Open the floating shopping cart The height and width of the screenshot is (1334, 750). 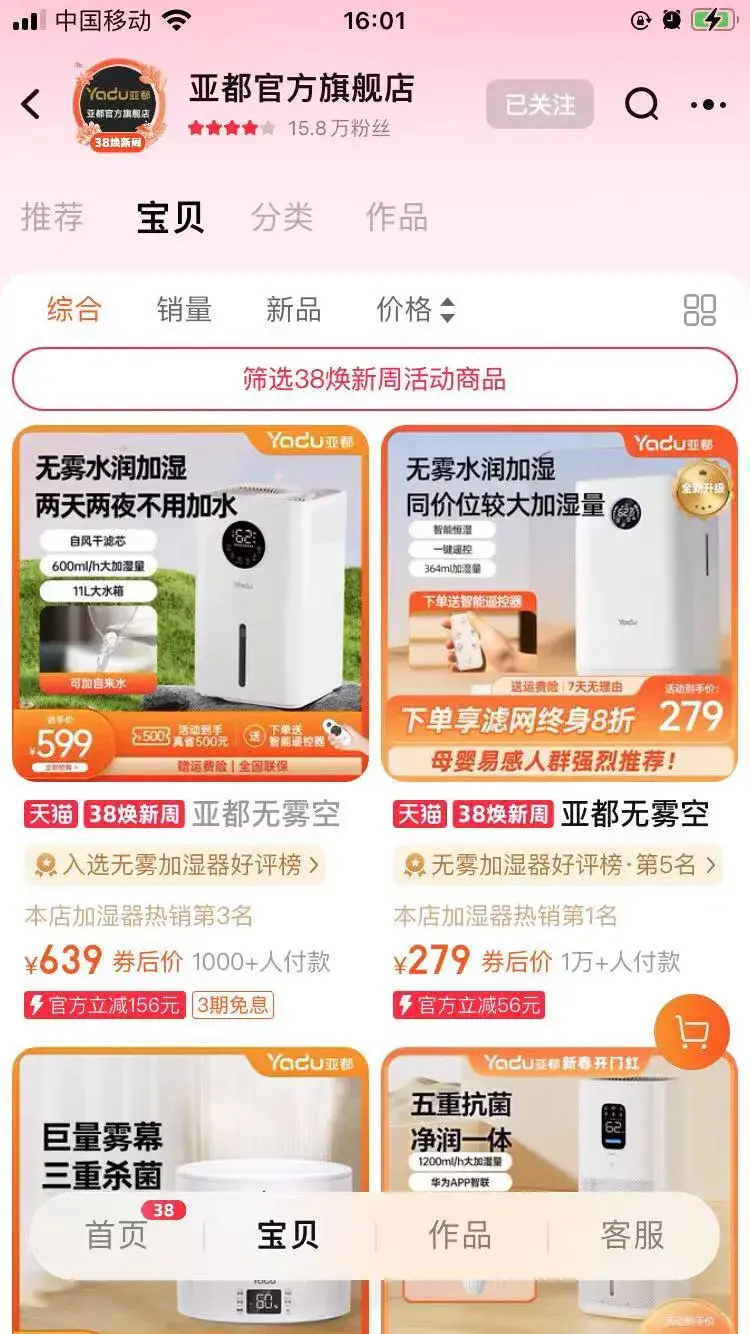click(x=692, y=1032)
